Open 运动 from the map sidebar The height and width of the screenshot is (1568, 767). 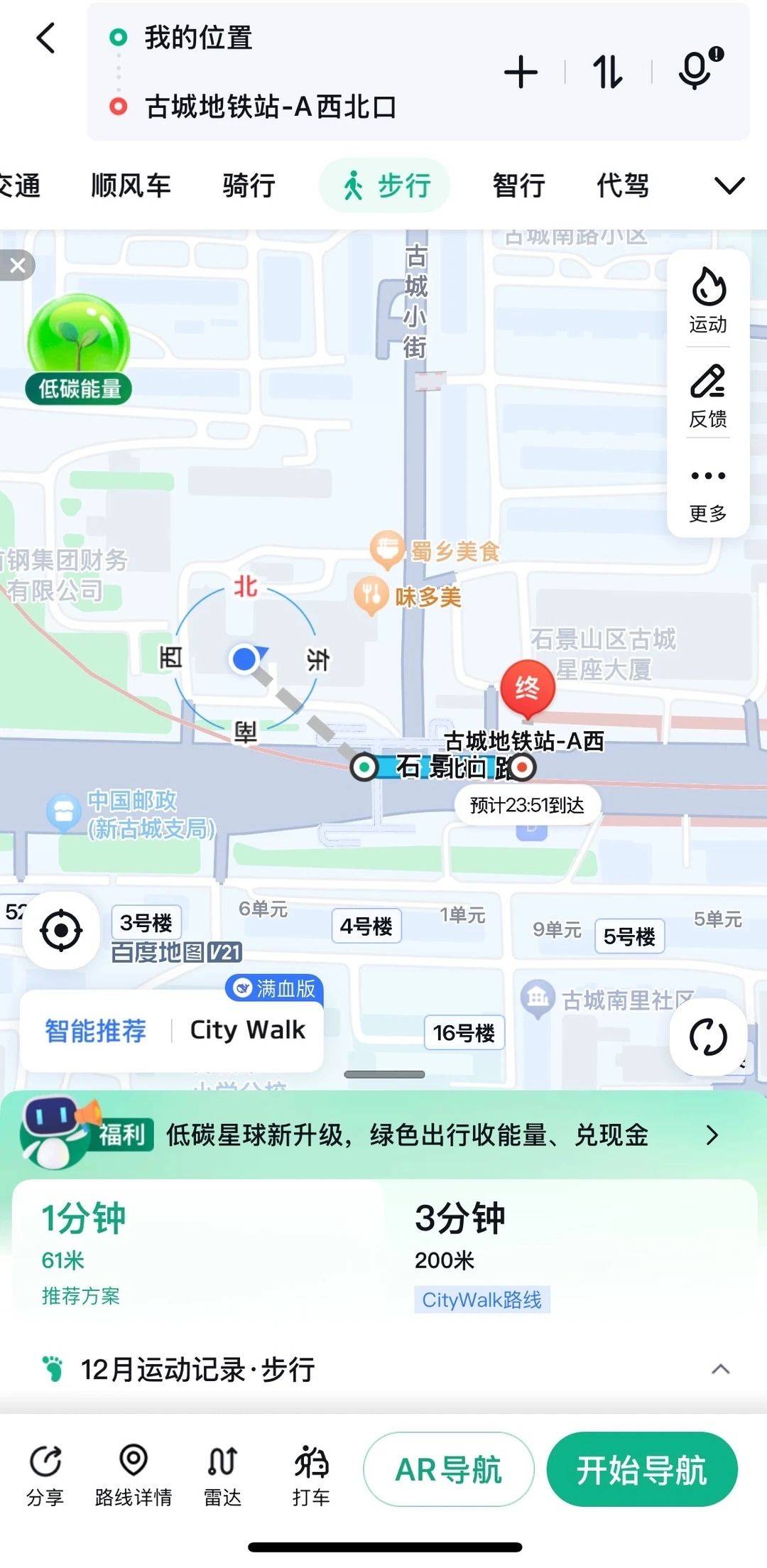coord(708,300)
